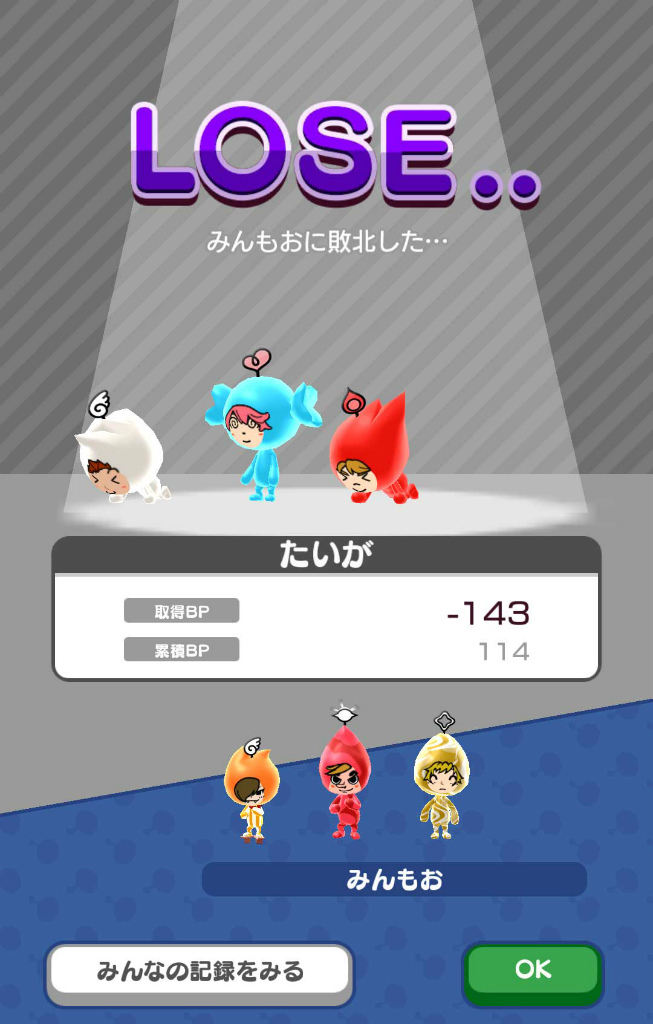The width and height of the screenshot is (653, 1024).
Task: Open みんなの記録をみる records
Action: tap(200, 972)
